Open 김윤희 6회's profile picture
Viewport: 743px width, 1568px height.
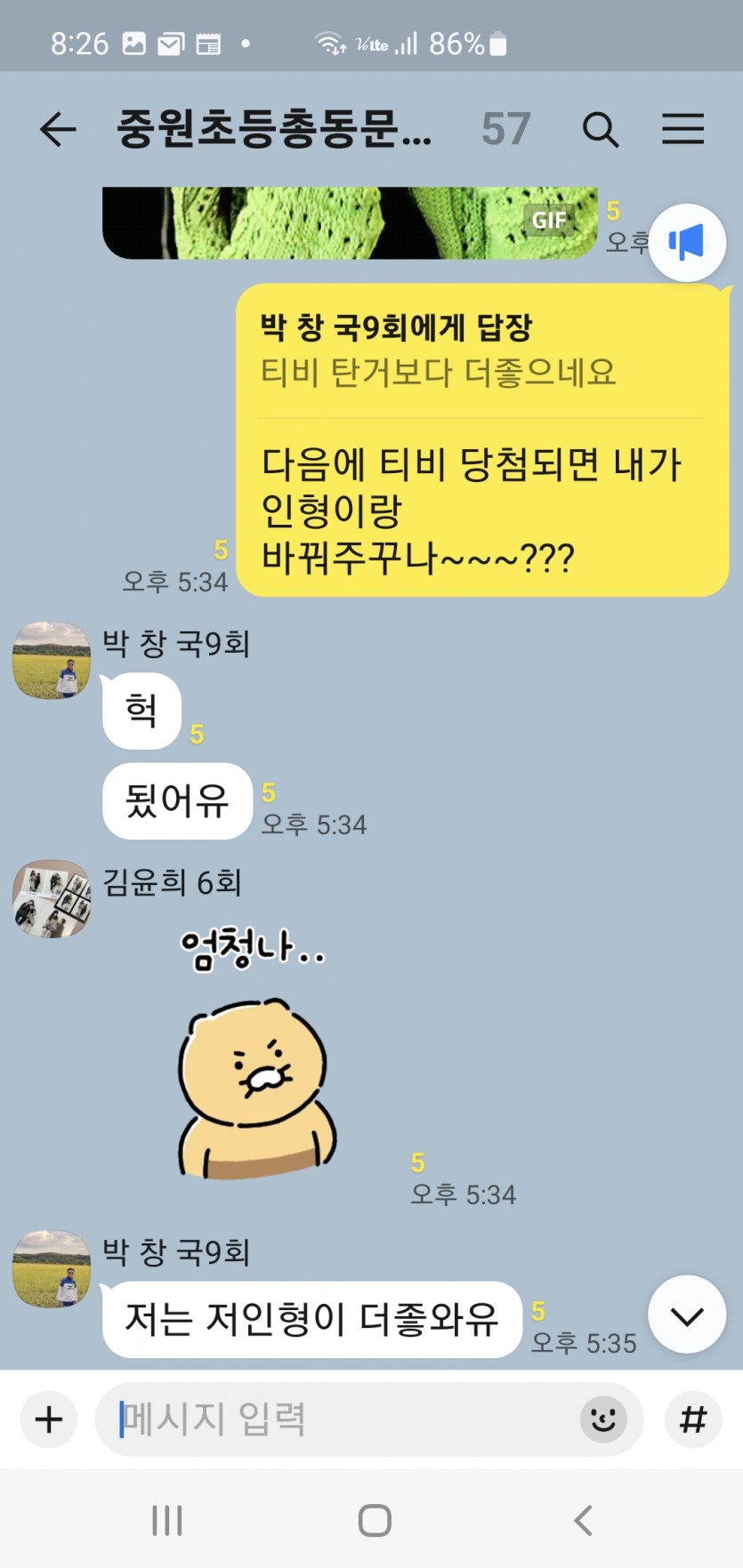point(52,898)
